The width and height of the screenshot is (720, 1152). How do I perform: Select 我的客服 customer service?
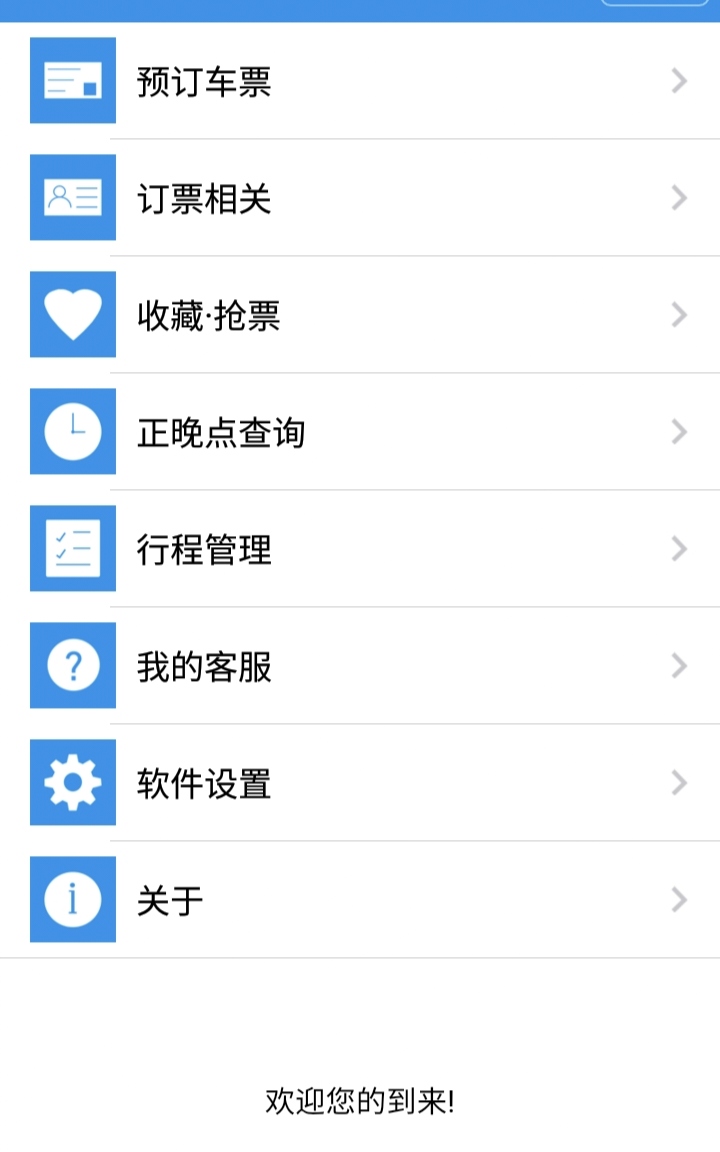[360, 666]
